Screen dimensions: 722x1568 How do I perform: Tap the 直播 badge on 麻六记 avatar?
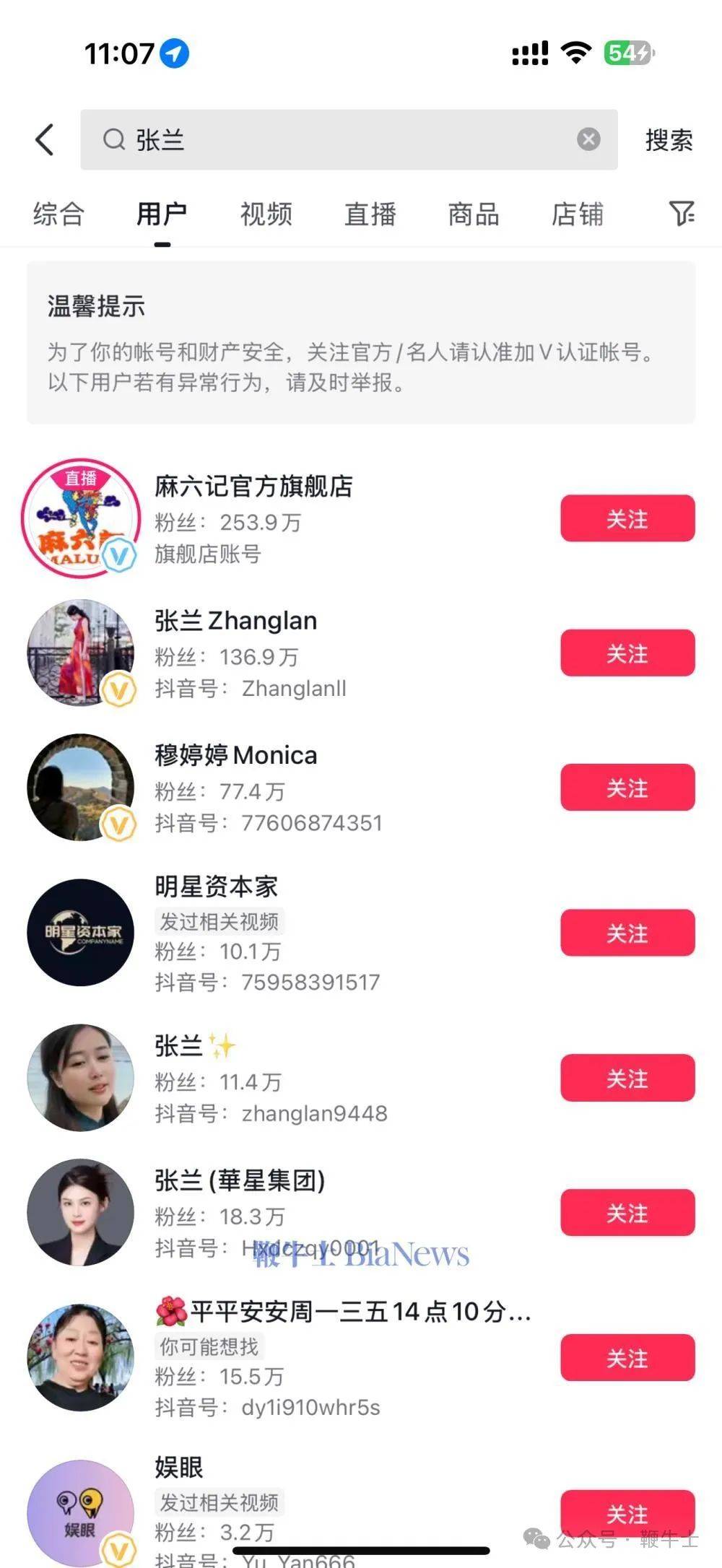[x=81, y=476]
